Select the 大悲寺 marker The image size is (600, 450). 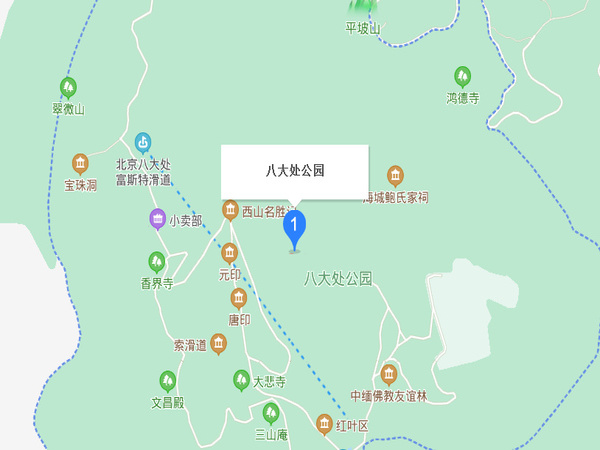(241, 380)
